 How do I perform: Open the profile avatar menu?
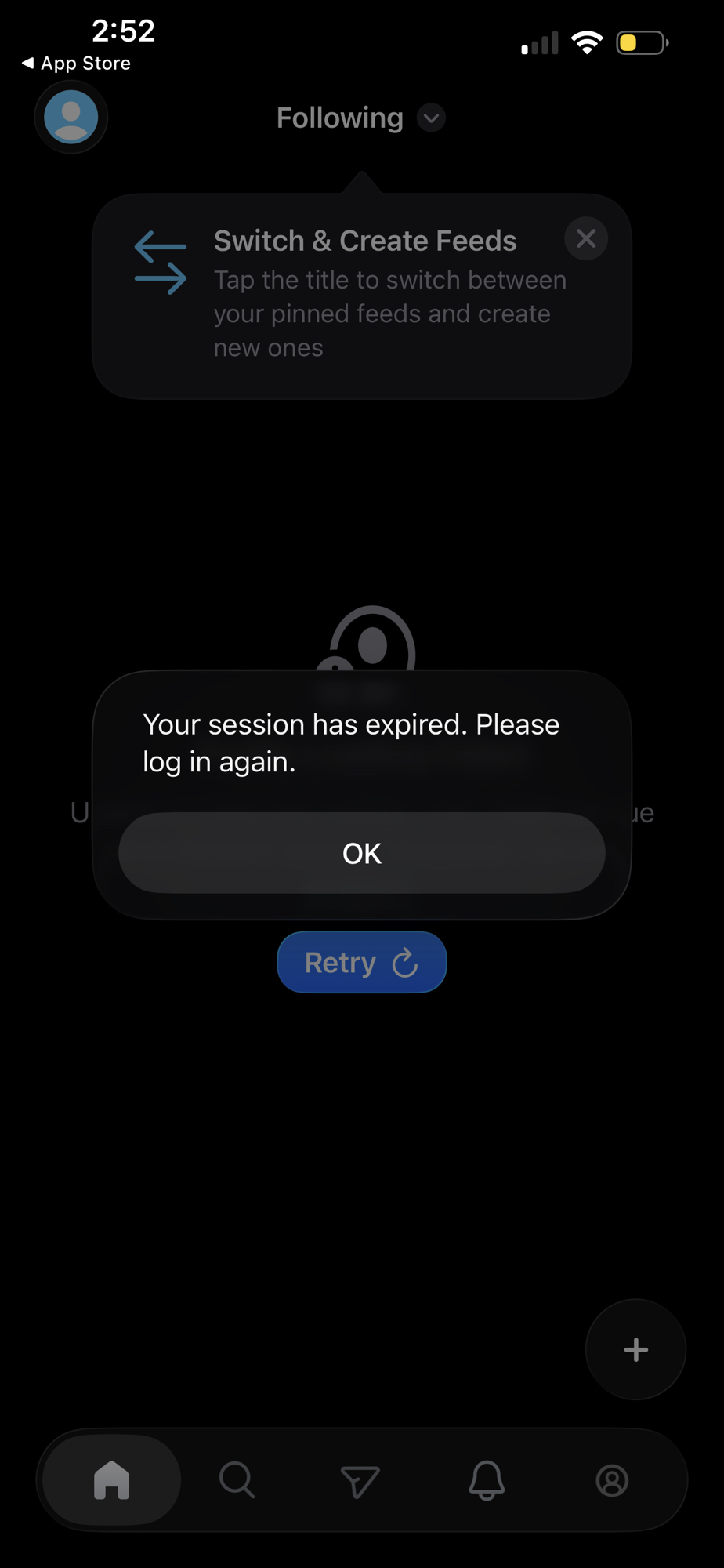[x=71, y=117]
